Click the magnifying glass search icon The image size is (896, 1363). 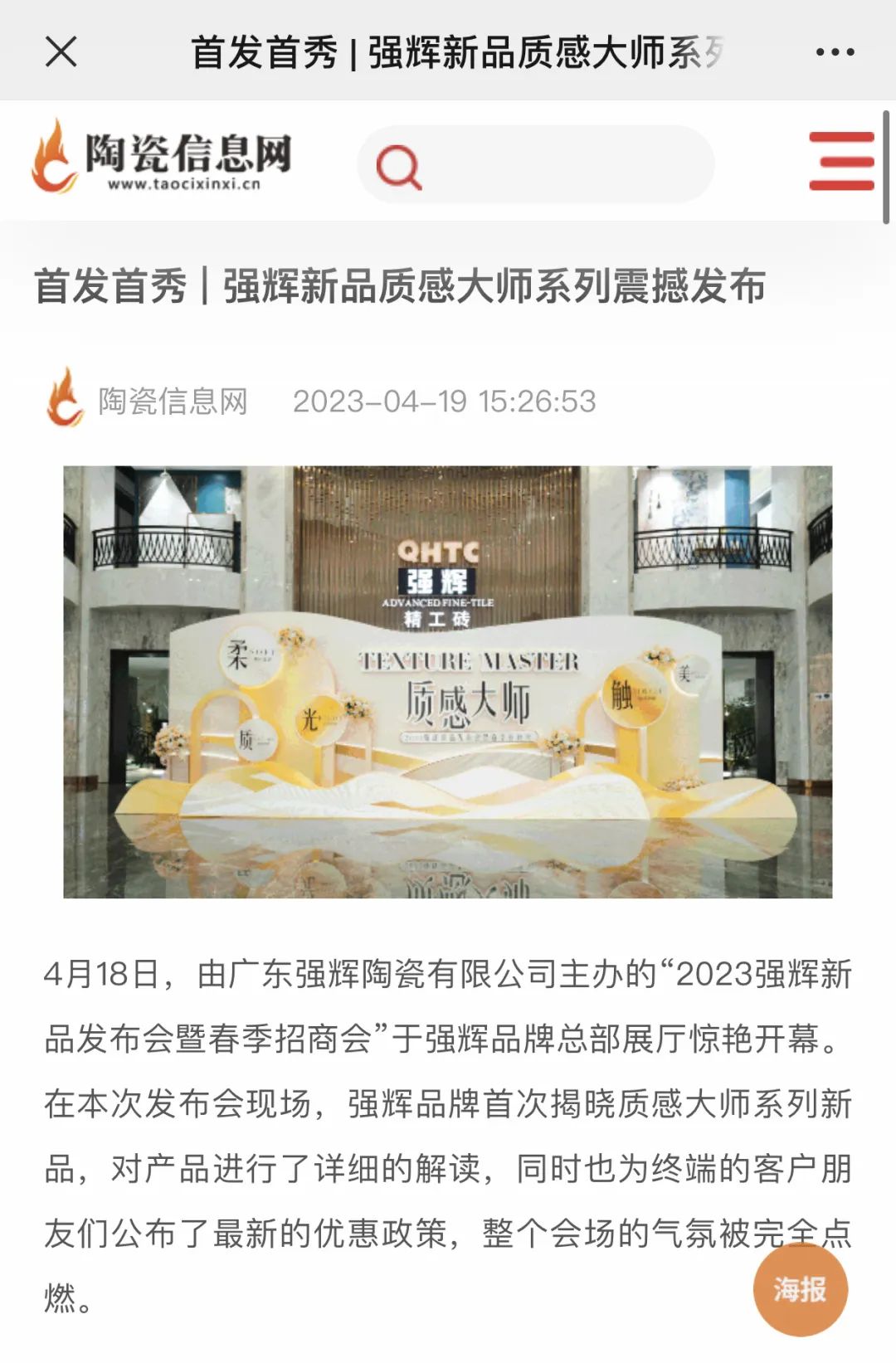click(400, 166)
